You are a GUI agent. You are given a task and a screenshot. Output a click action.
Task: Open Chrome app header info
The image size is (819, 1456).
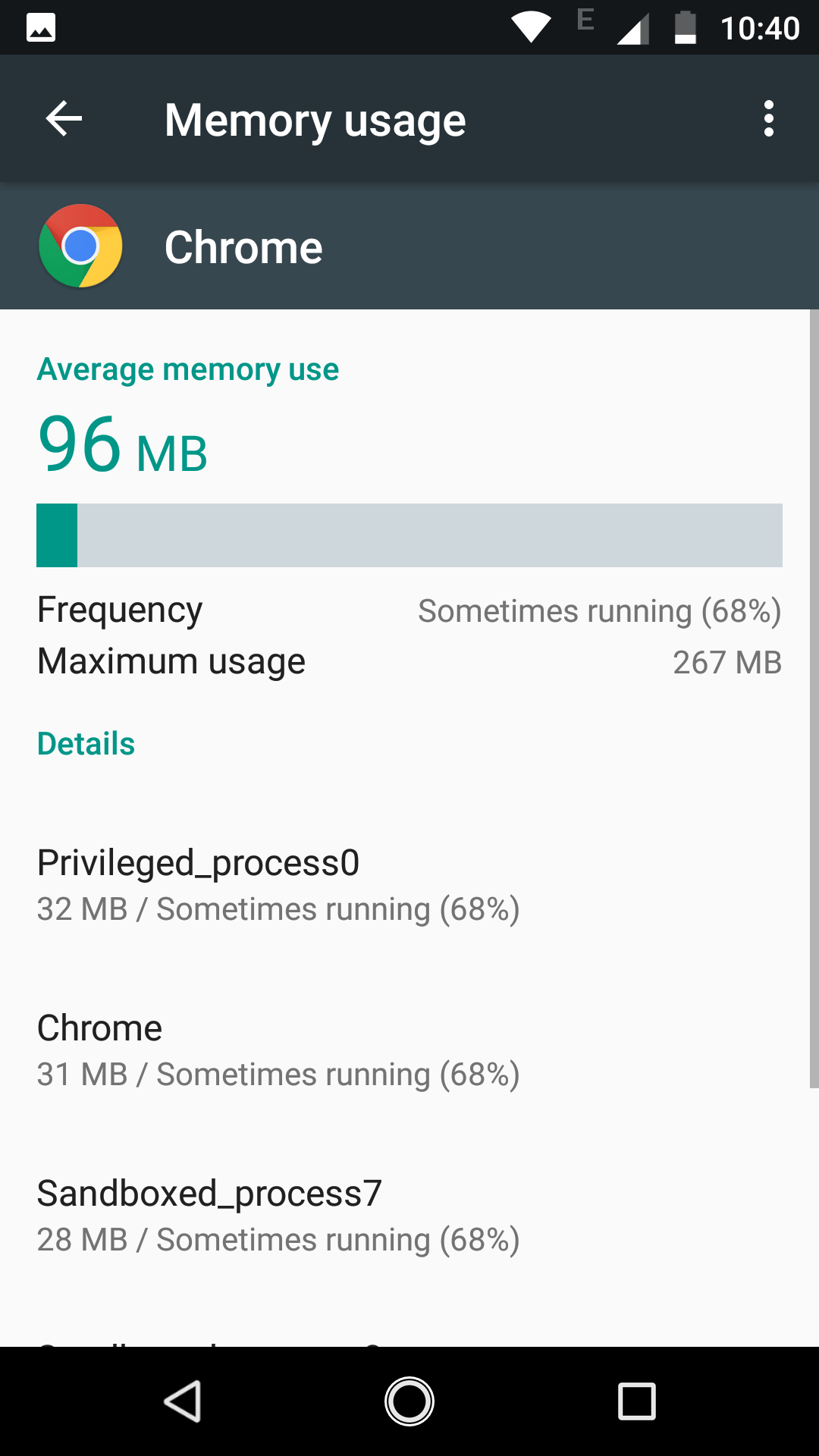click(409, 246)
